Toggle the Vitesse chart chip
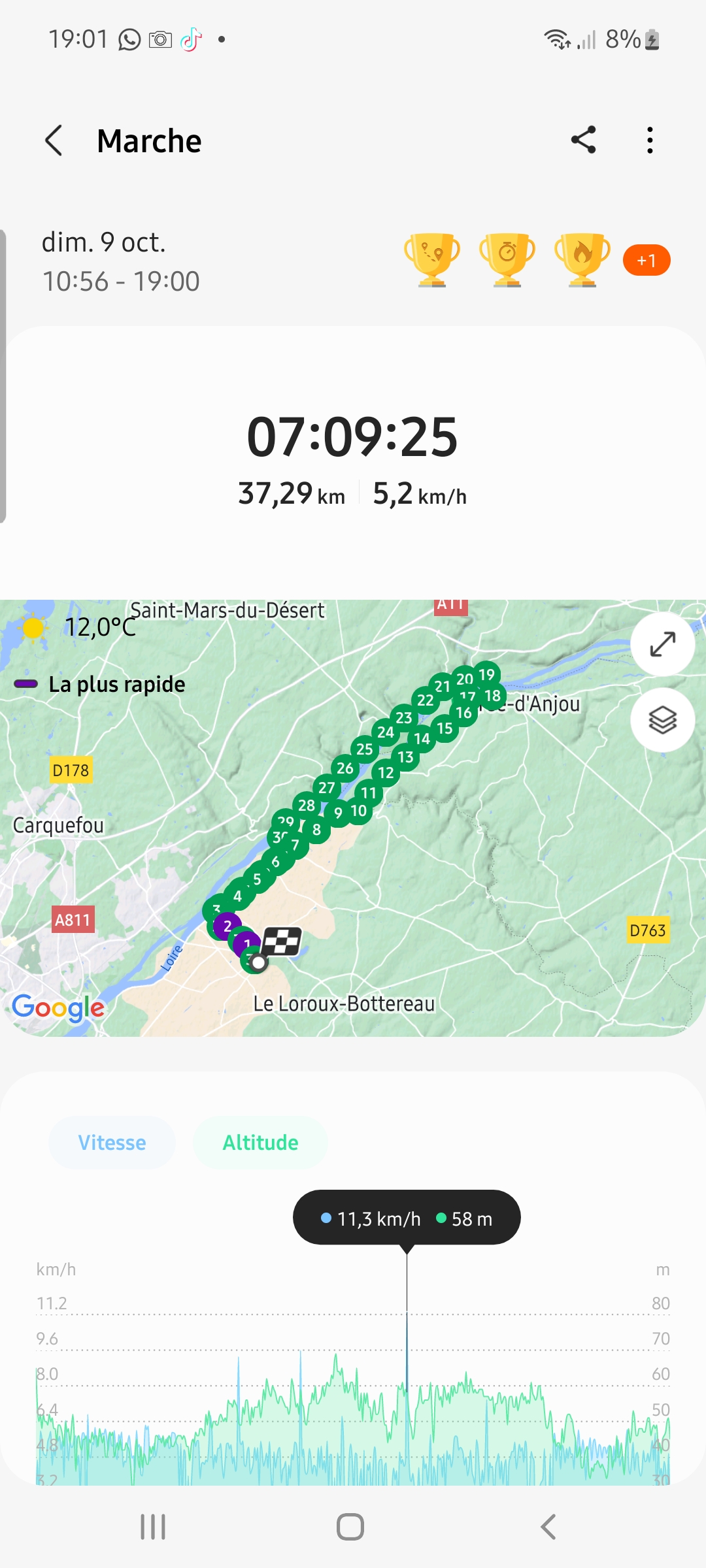 tap(112, 1143)
